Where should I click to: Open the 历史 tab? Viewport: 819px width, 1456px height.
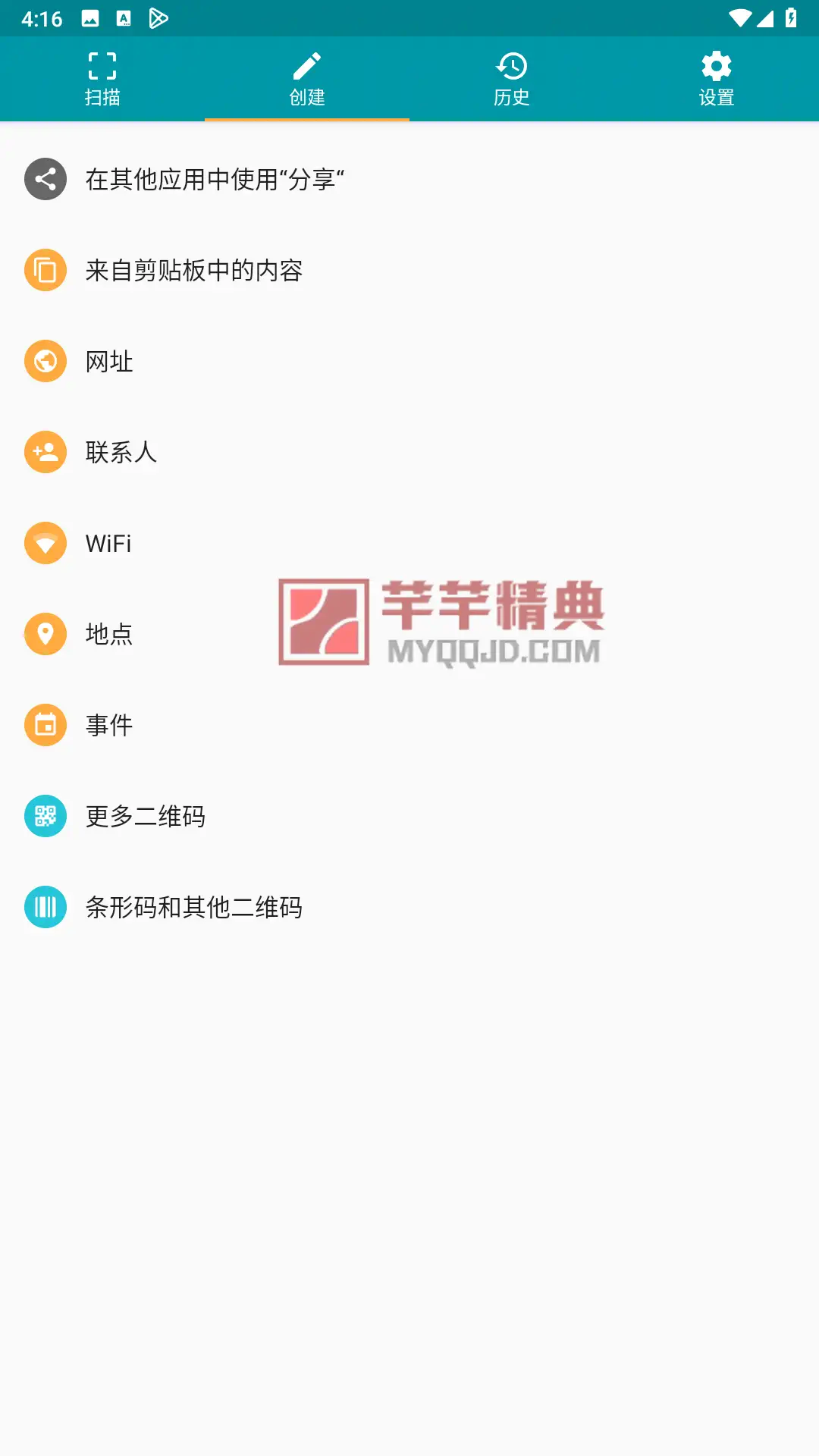pyautogui.click(x=512, y=79)
